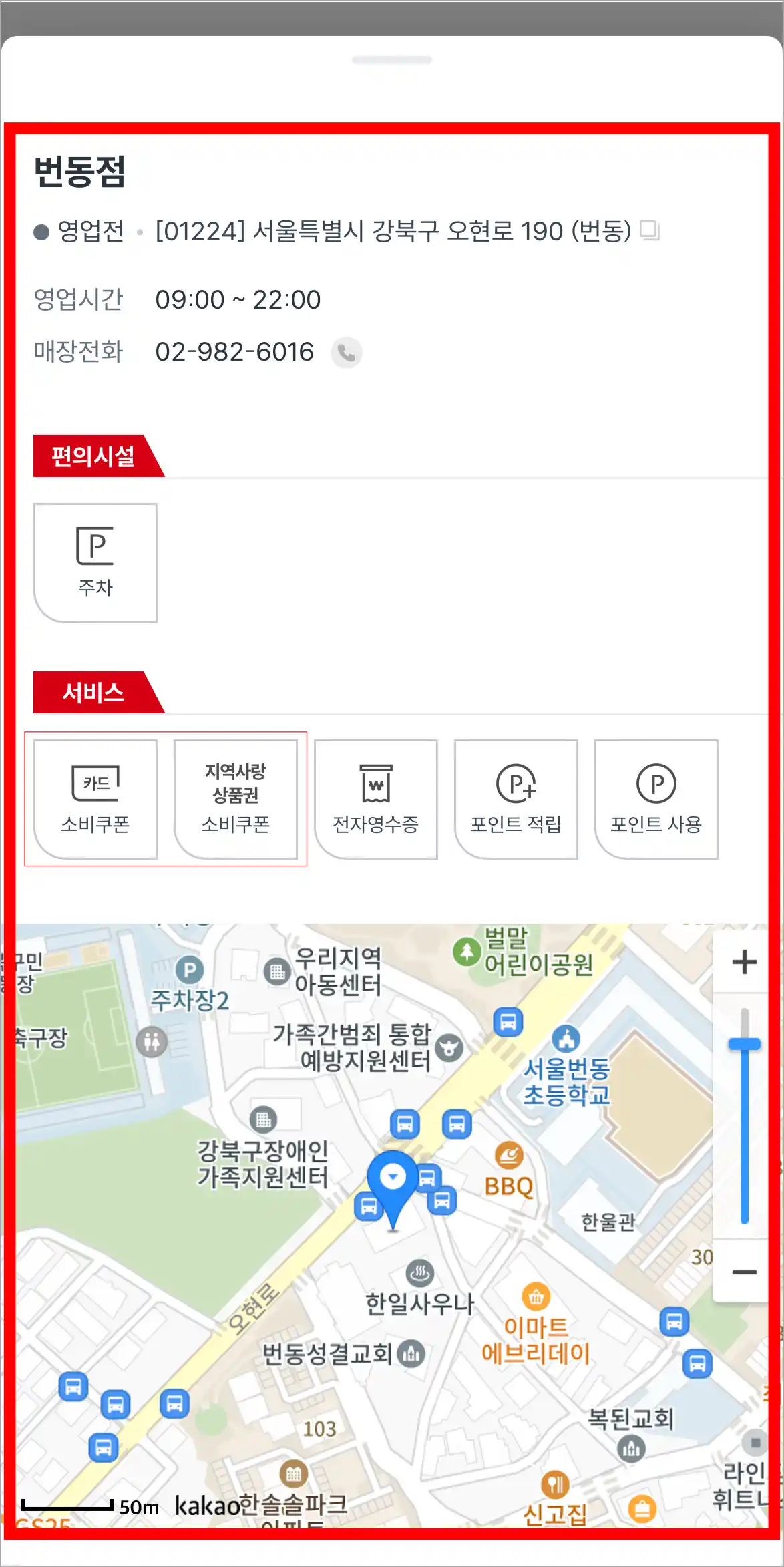The image size is (784, 1567).
Task: Open the 전자영수증 electronic receipt icon
Action: 376,799
